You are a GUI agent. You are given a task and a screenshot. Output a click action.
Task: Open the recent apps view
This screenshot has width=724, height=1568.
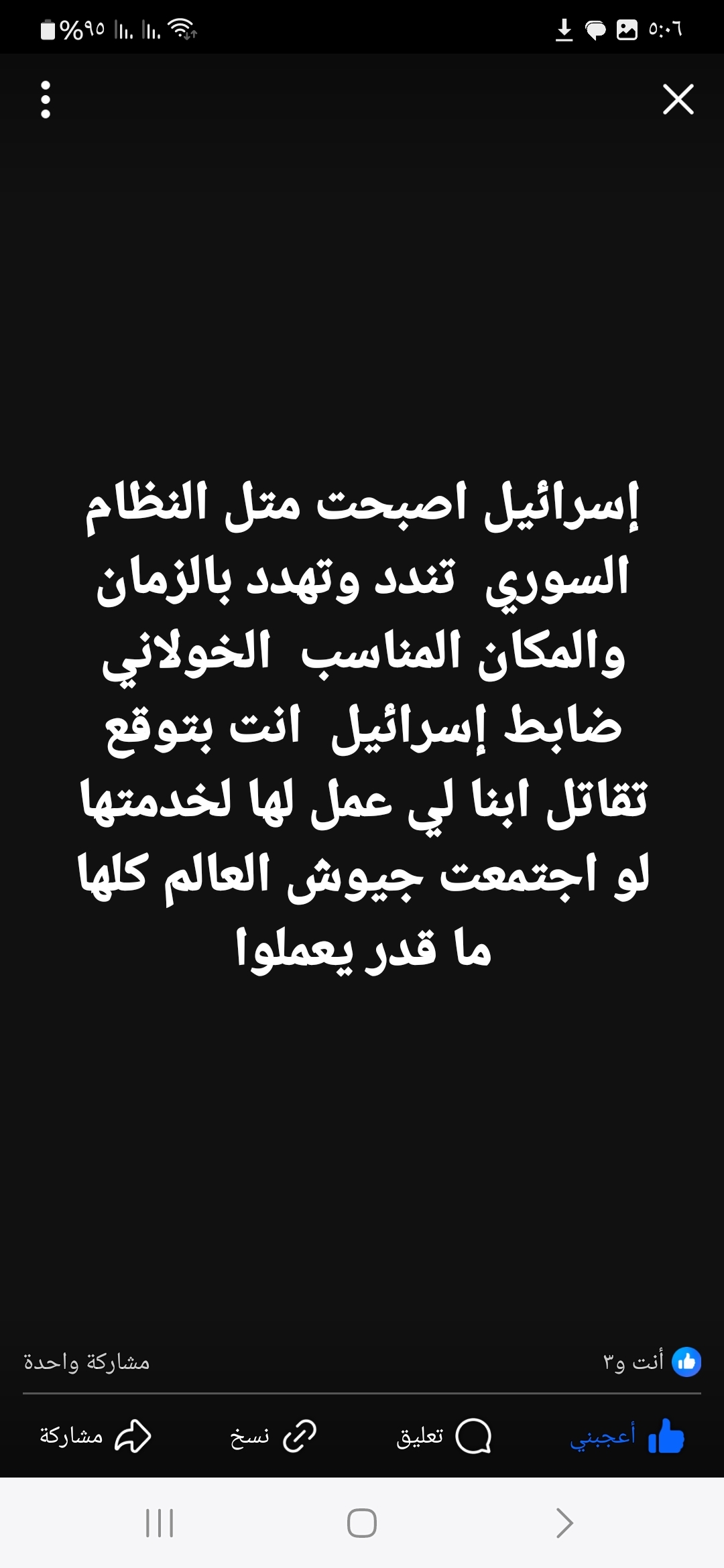pyautogui.click(x=160, y=1523)
